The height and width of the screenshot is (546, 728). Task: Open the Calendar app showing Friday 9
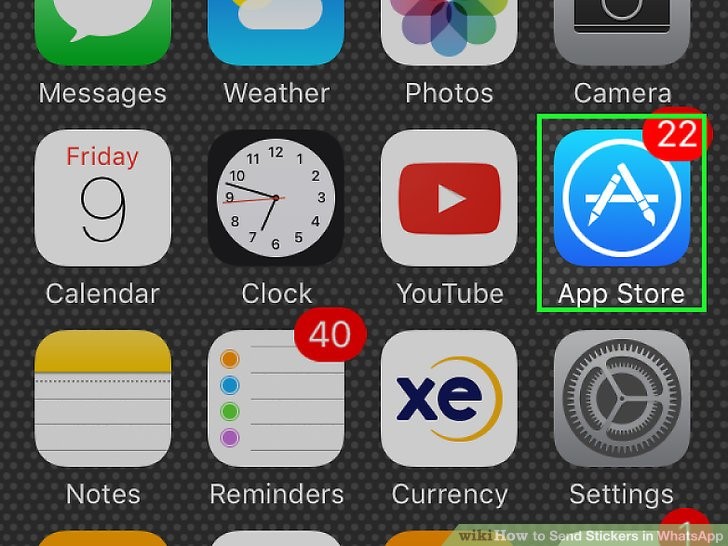point(102,198)
